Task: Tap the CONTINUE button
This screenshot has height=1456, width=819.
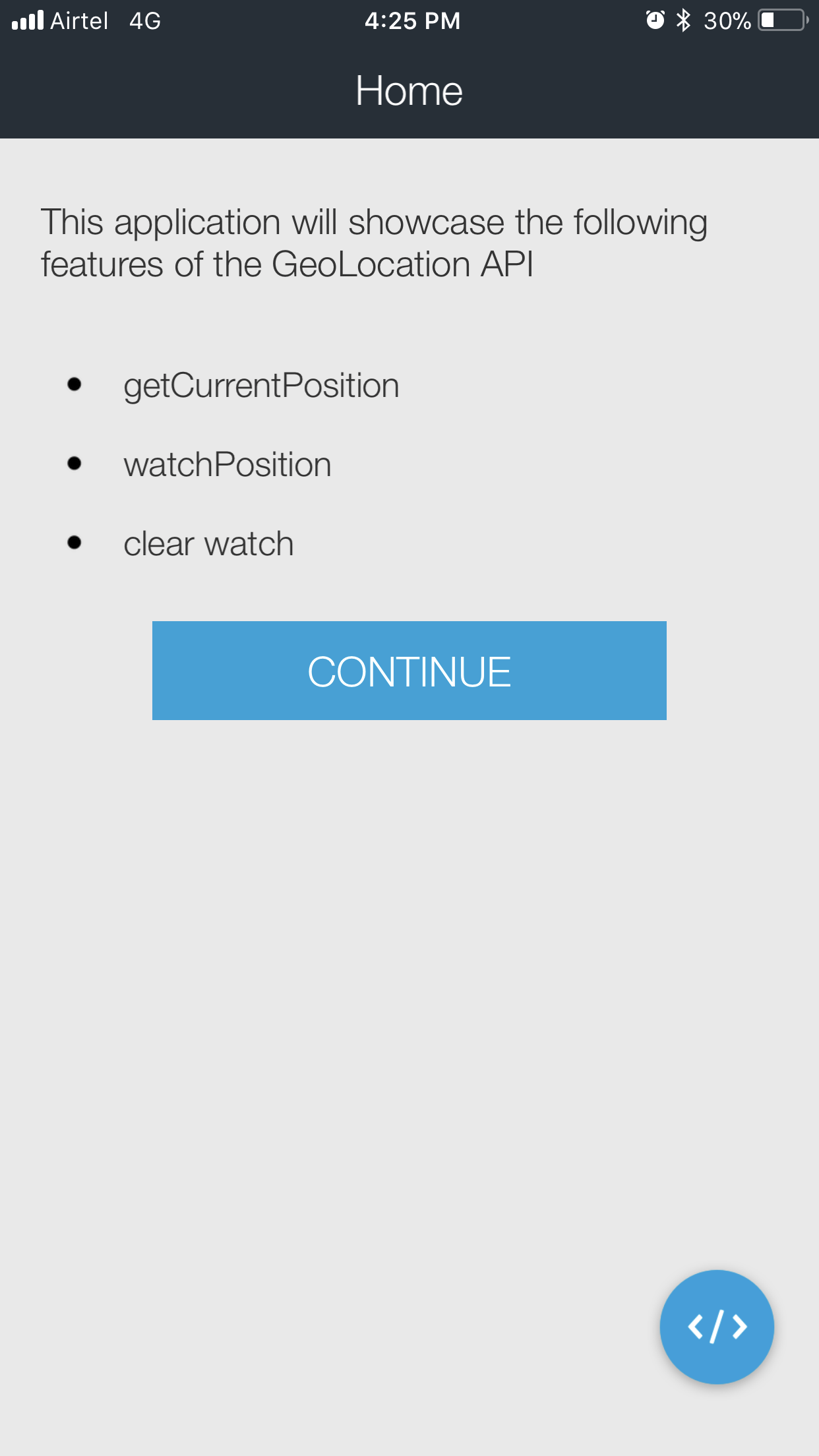Action: 409,670
